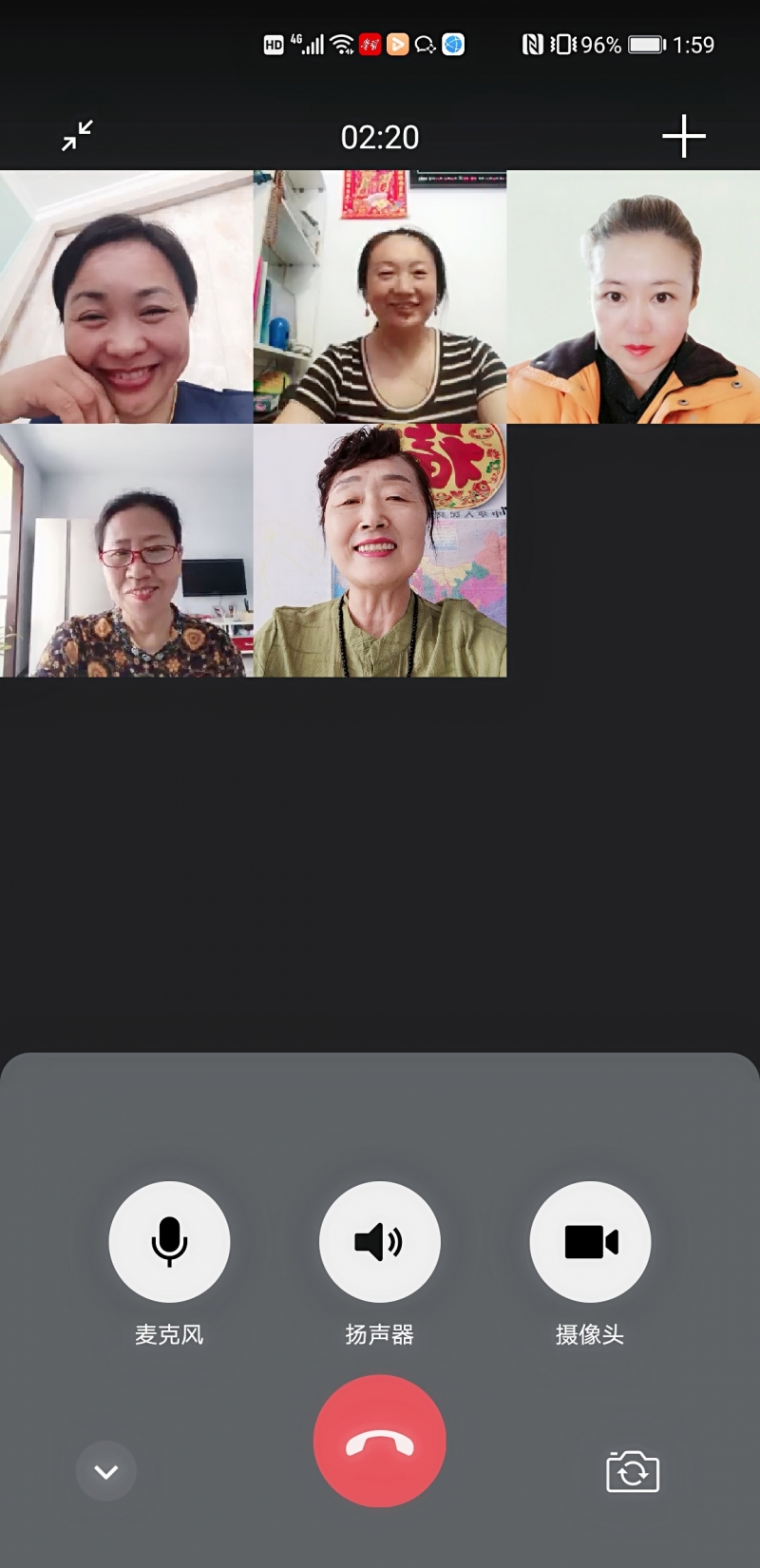Image resolution: width=760 pixels, height=1568 pixels.
Task: Flip between front and rear camera
Action: pyautogui.click(x=633, y=1472)
